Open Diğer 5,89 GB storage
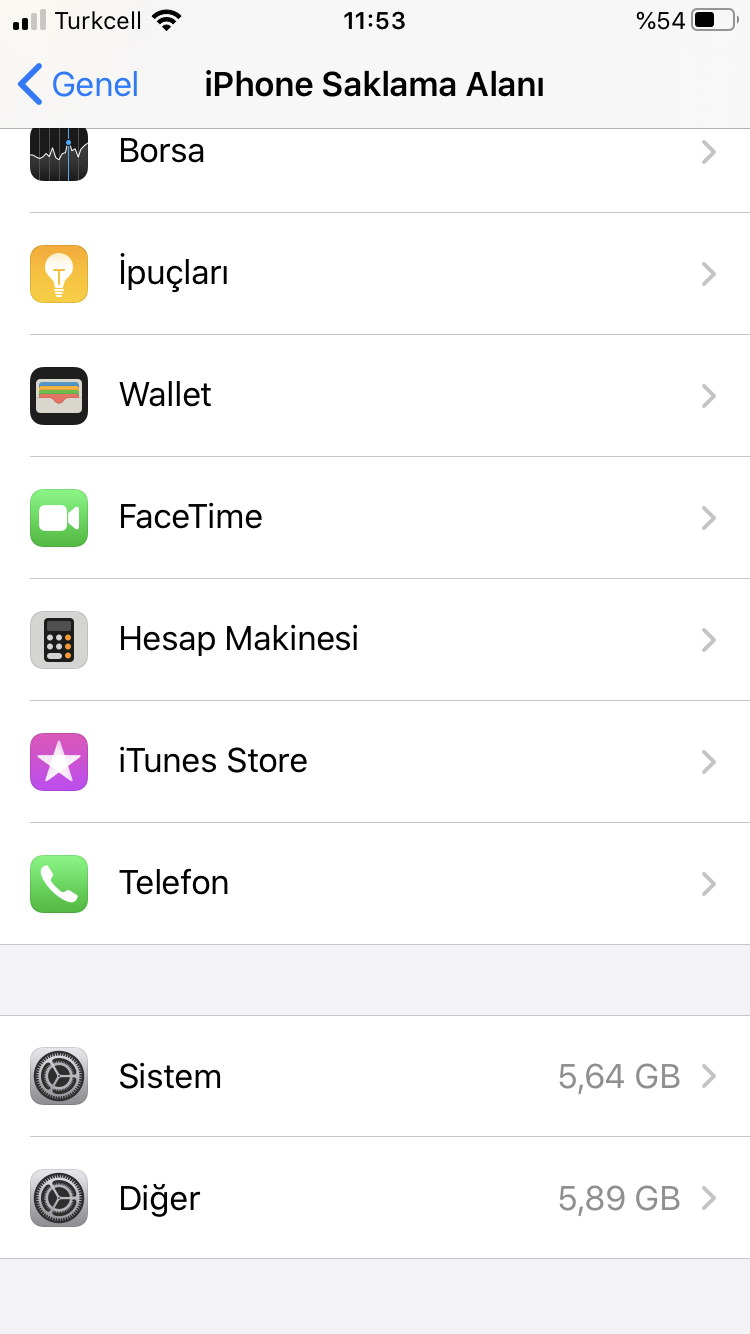 click(375, 1198)
